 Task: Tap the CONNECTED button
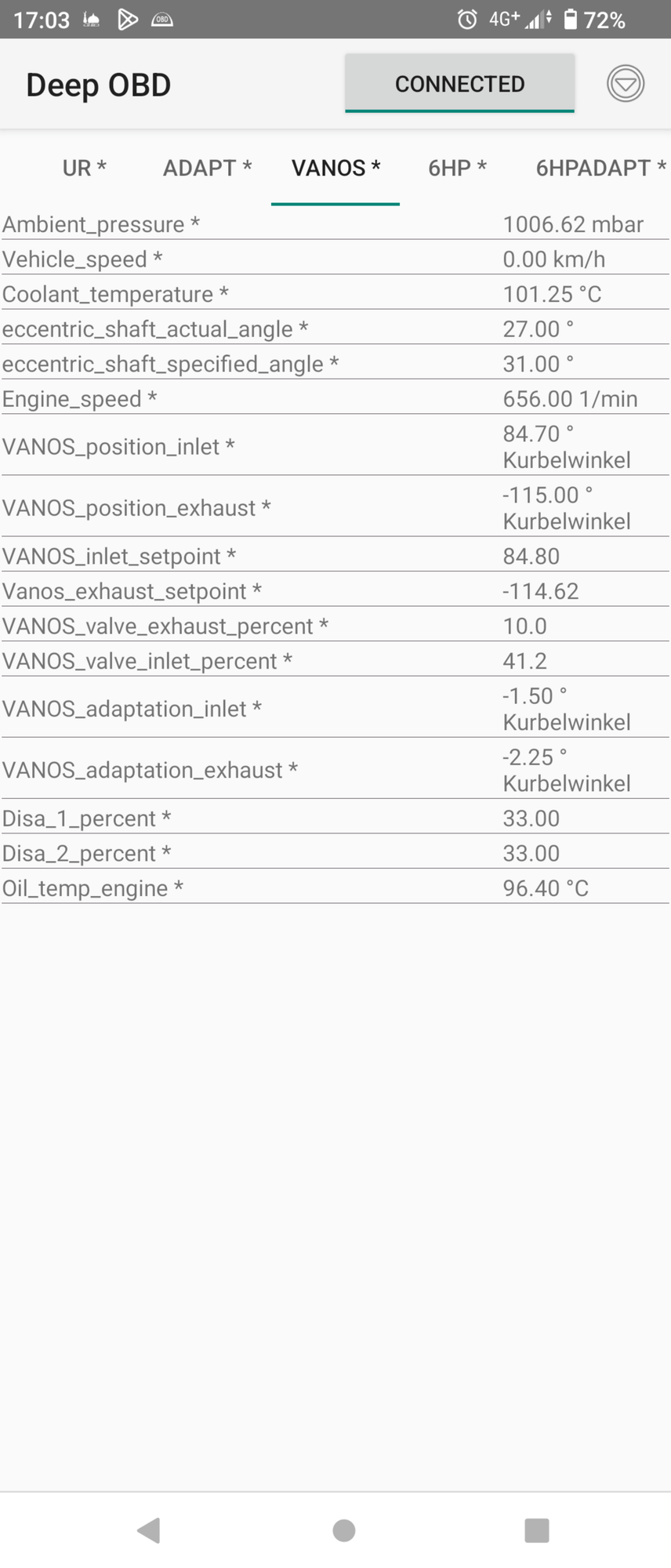tap(459, 84)
